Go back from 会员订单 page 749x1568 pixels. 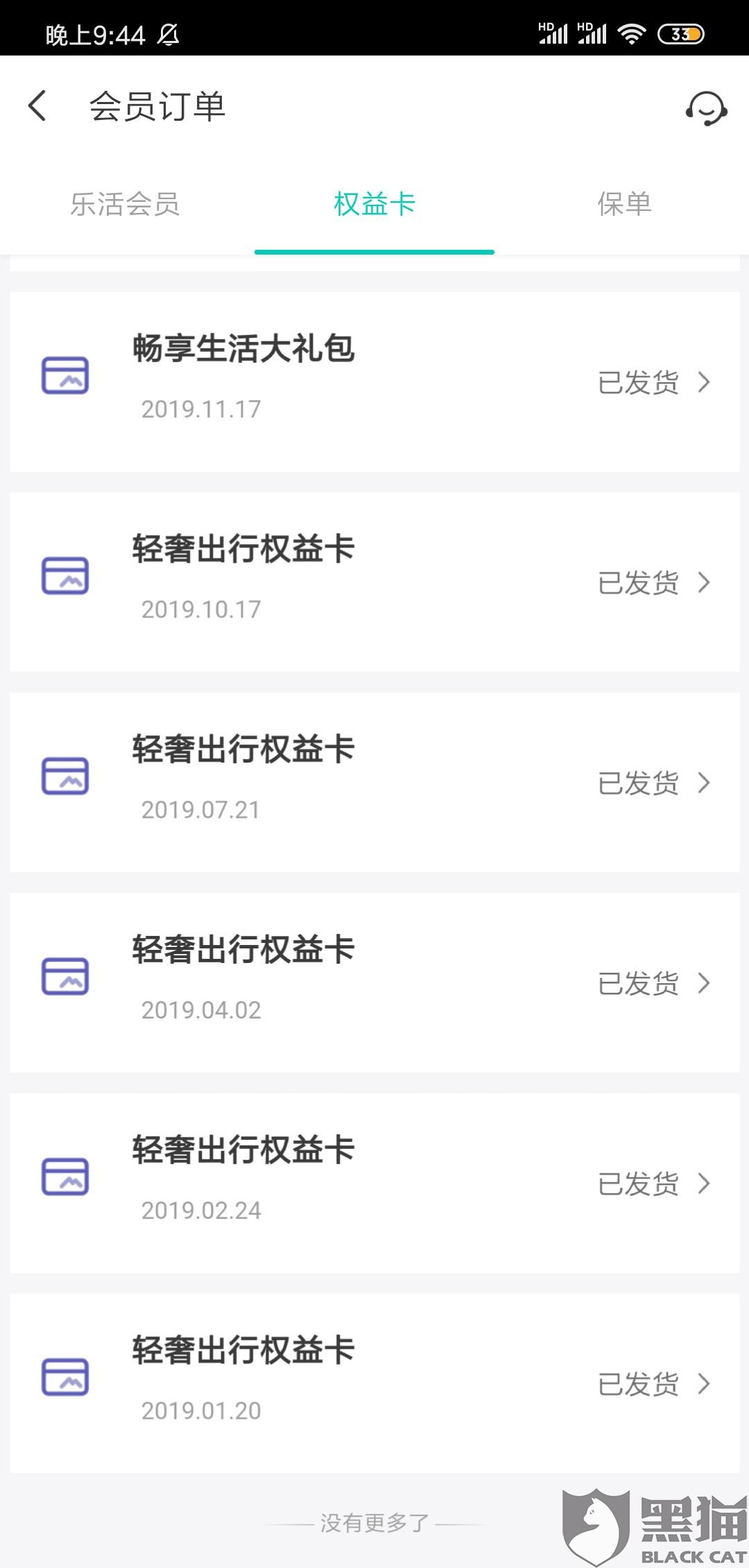pos(37,106)
